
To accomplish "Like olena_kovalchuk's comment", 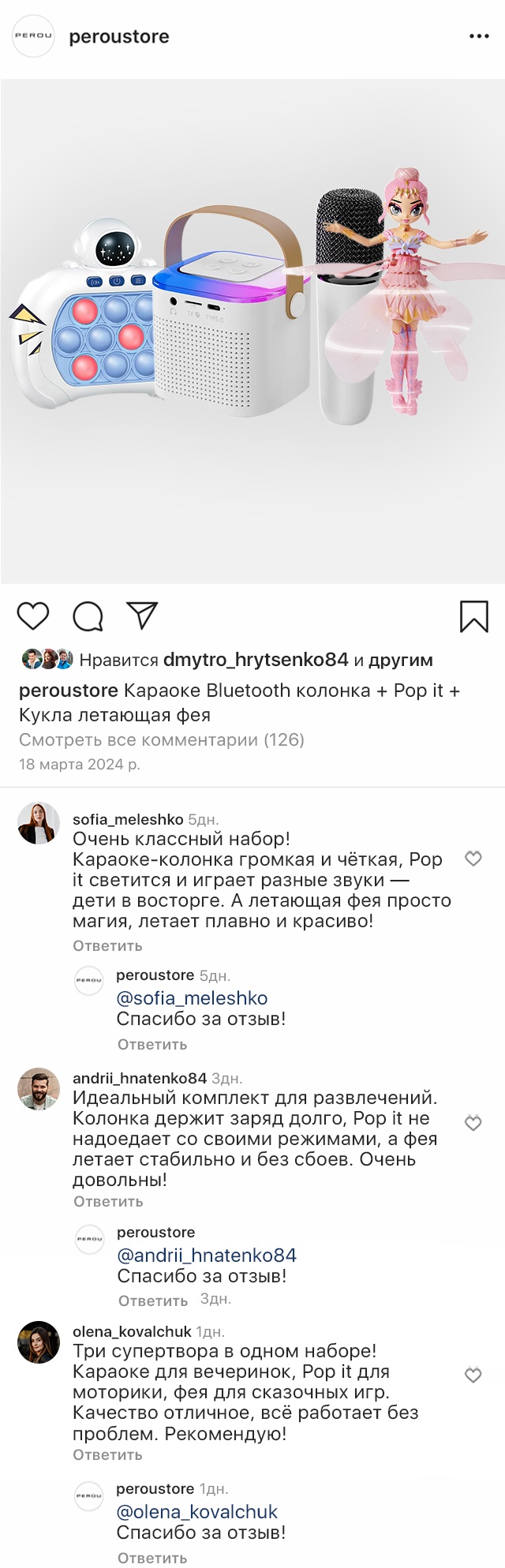I will pyautogui.click(x=473, y=1375).
